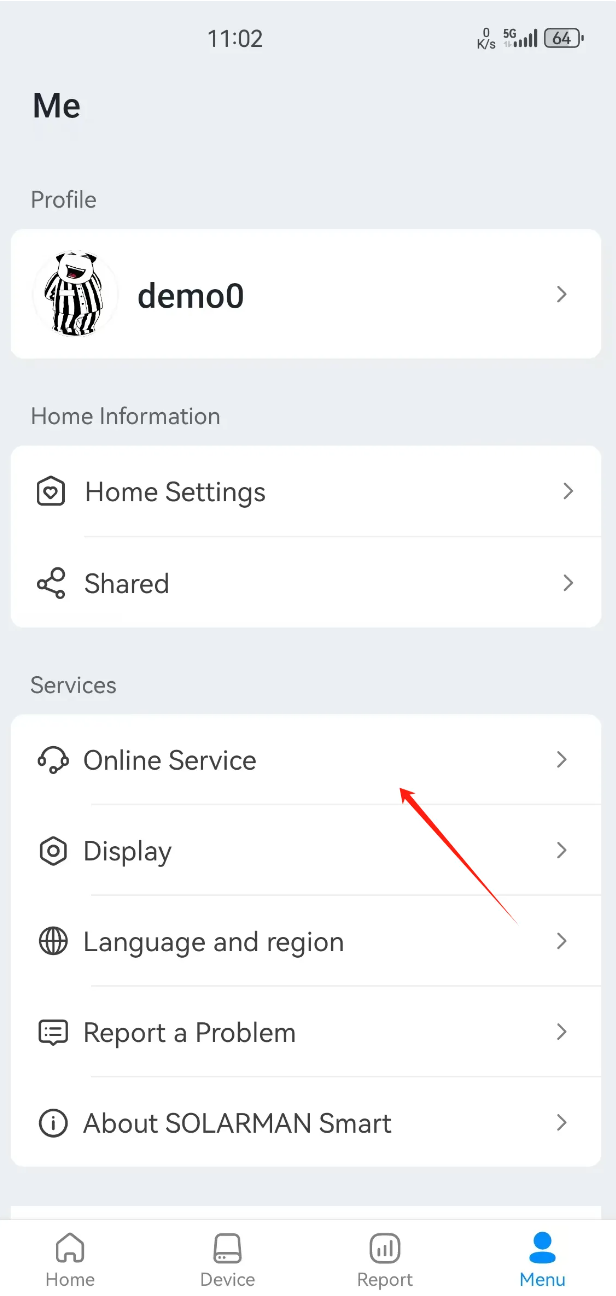The image size is (616, 1296).
Task: Select Report a Problem
Action: (305, 1032)
